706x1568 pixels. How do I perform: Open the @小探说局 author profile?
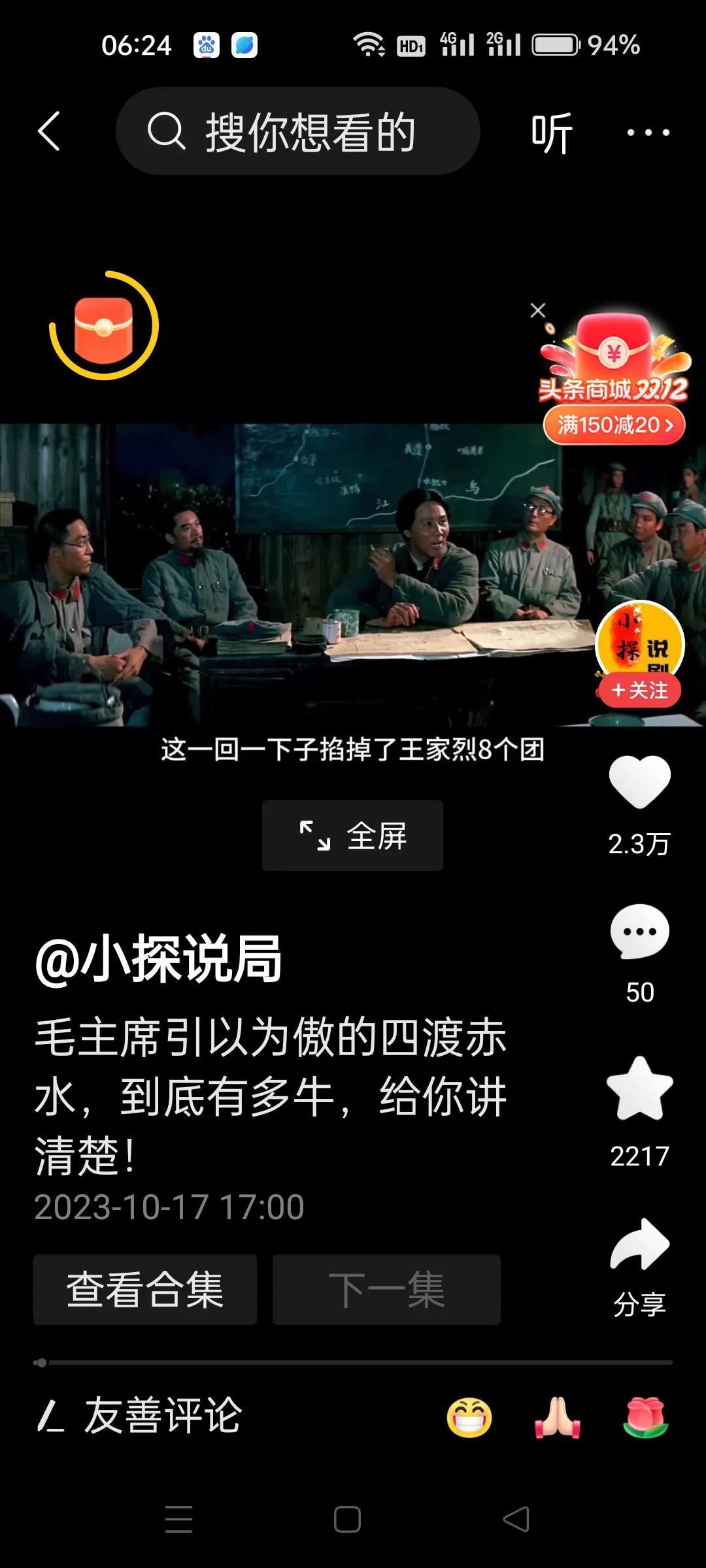coord(158,958)
